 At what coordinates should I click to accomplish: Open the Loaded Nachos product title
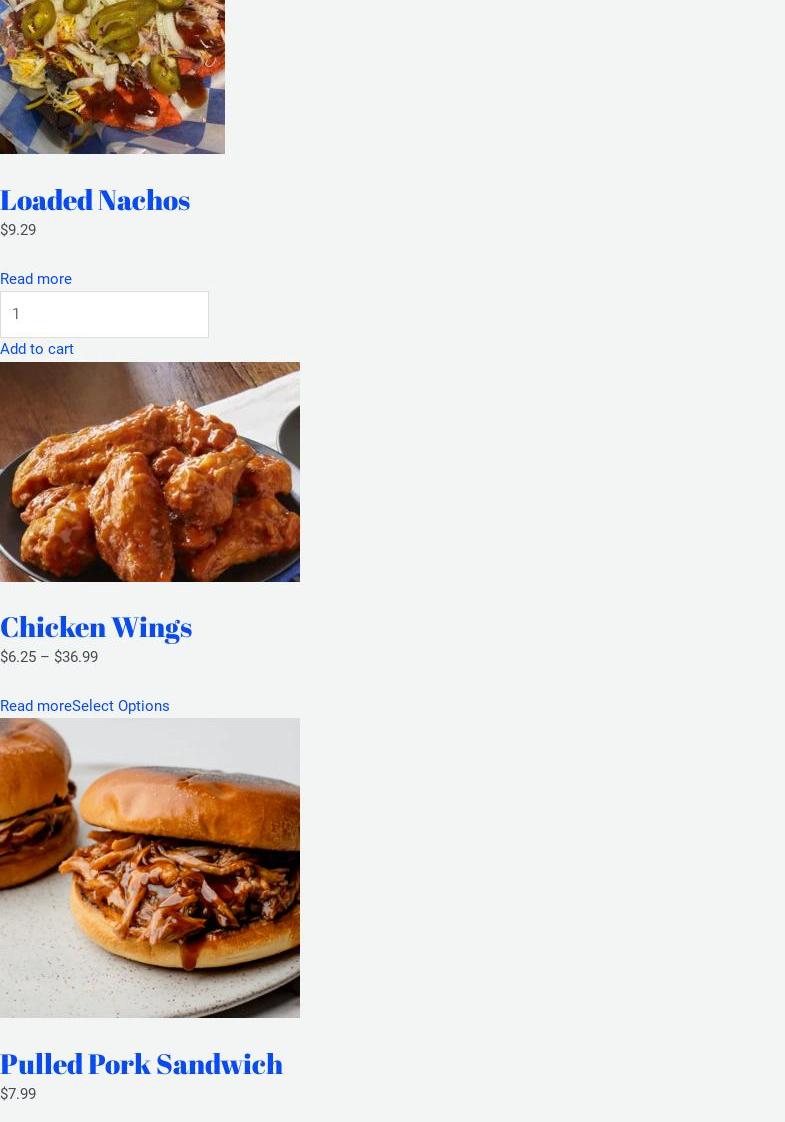coord(95,200)
